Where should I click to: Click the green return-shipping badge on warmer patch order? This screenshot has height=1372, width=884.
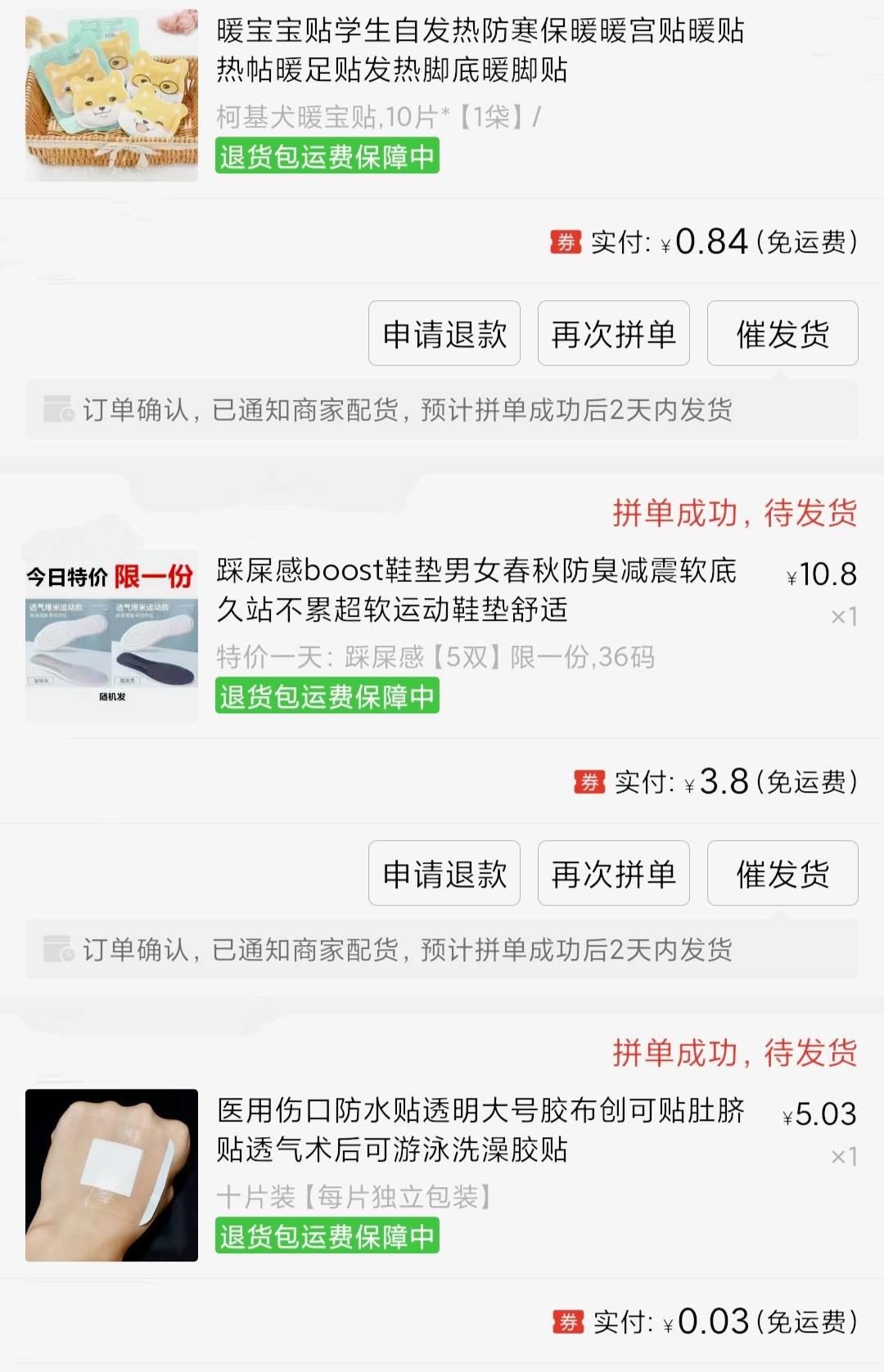click(x=327, y=159)
